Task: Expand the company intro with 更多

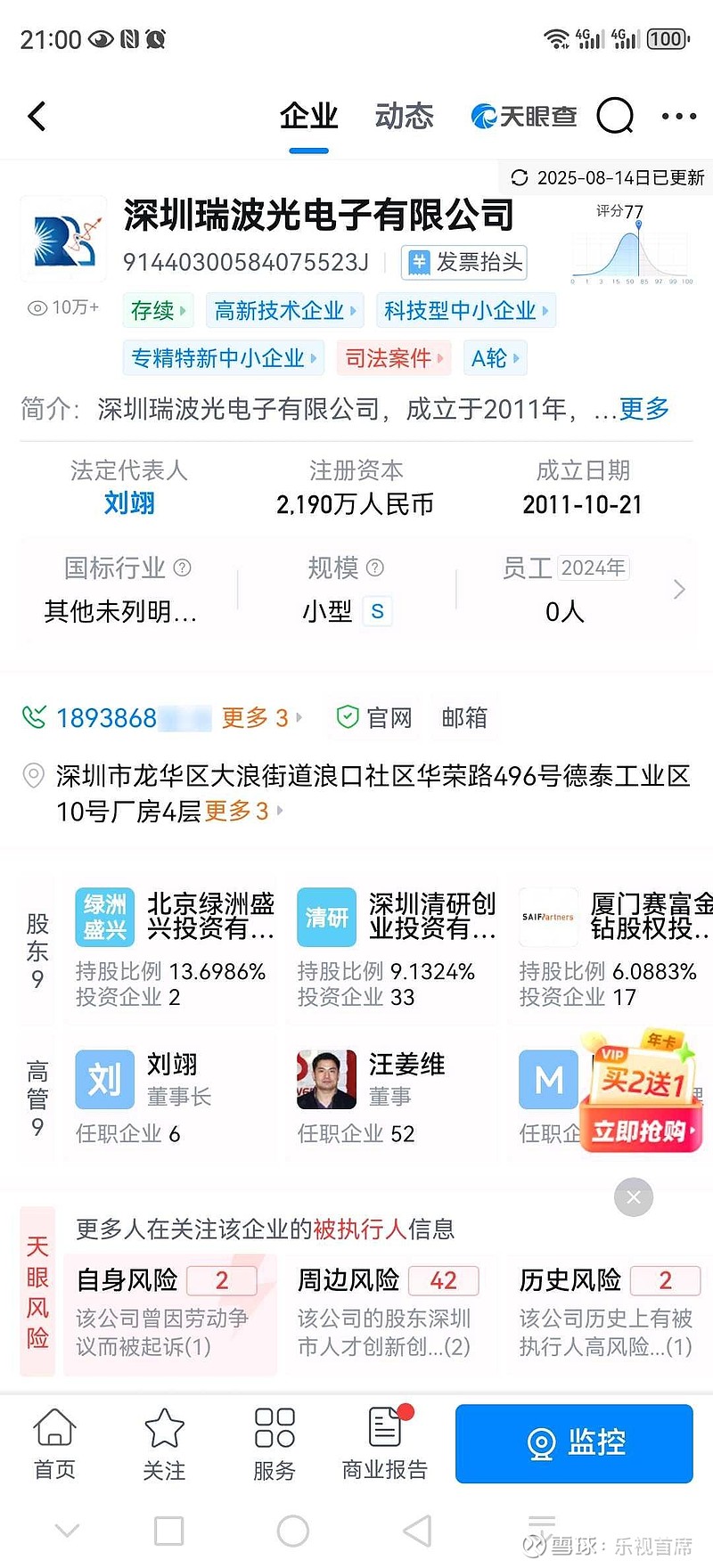Action: pos(644,409)
